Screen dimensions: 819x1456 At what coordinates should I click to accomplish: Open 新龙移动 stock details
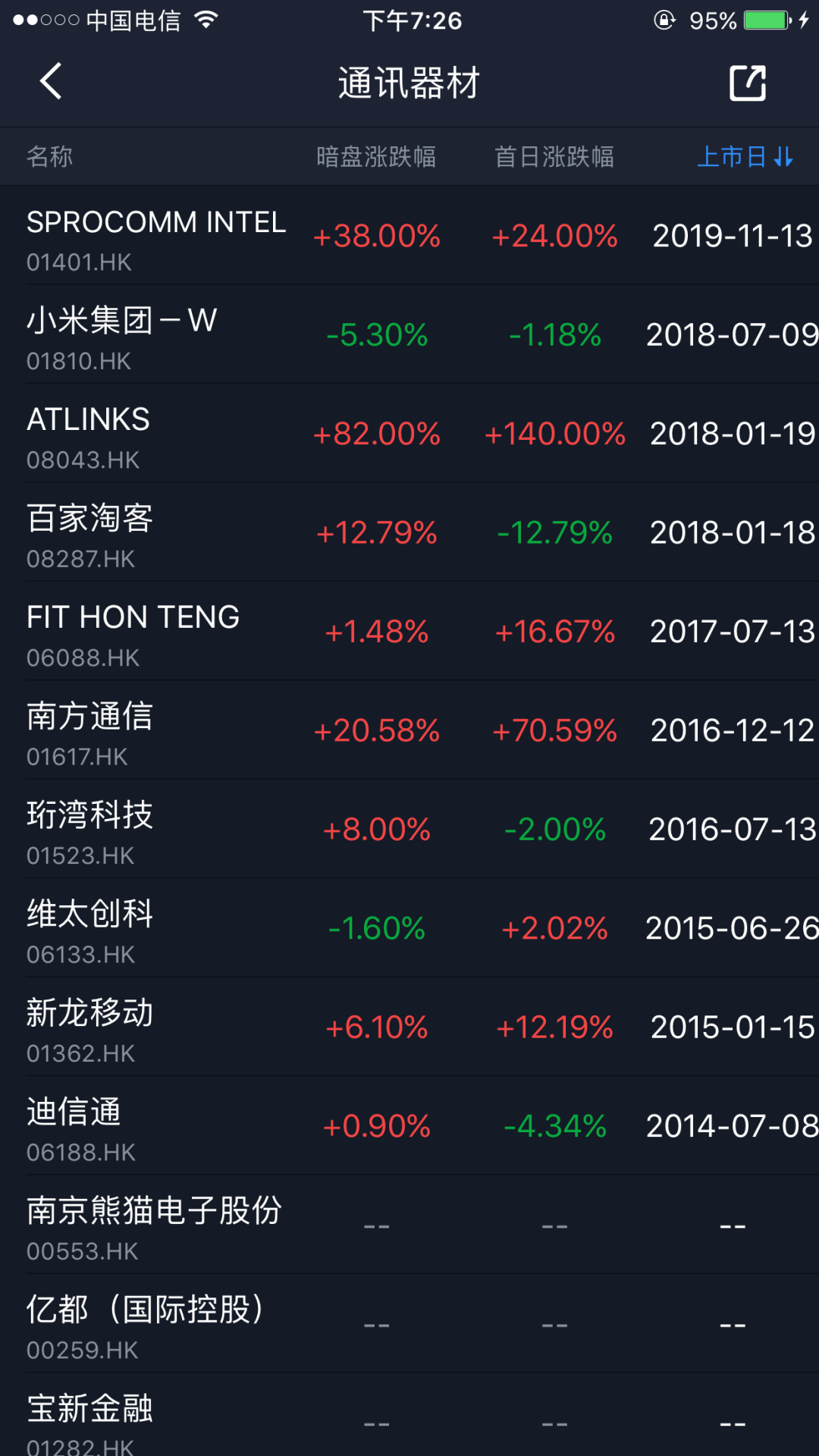click(89, 1028)
